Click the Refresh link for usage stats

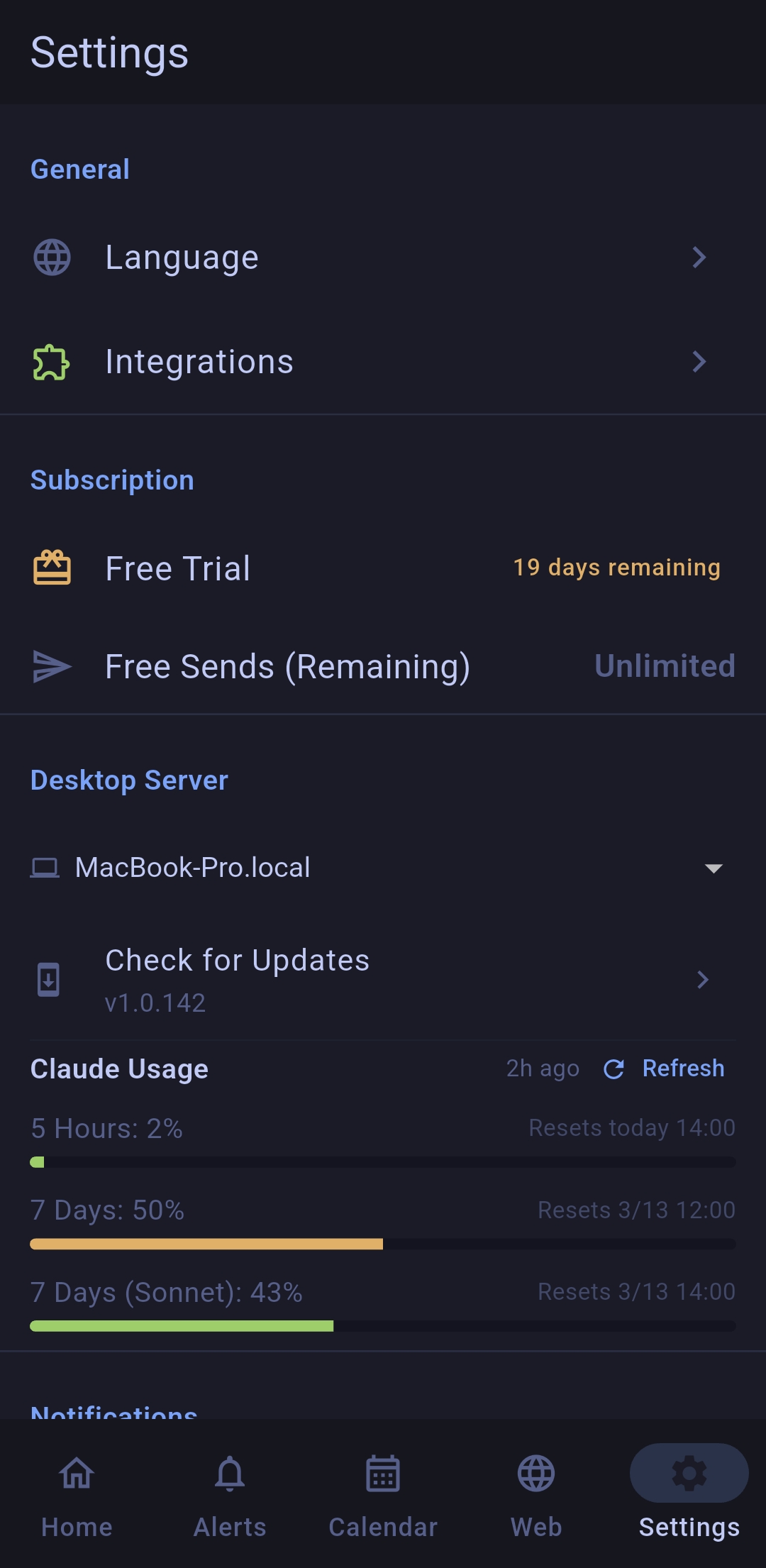point(683,1069)
